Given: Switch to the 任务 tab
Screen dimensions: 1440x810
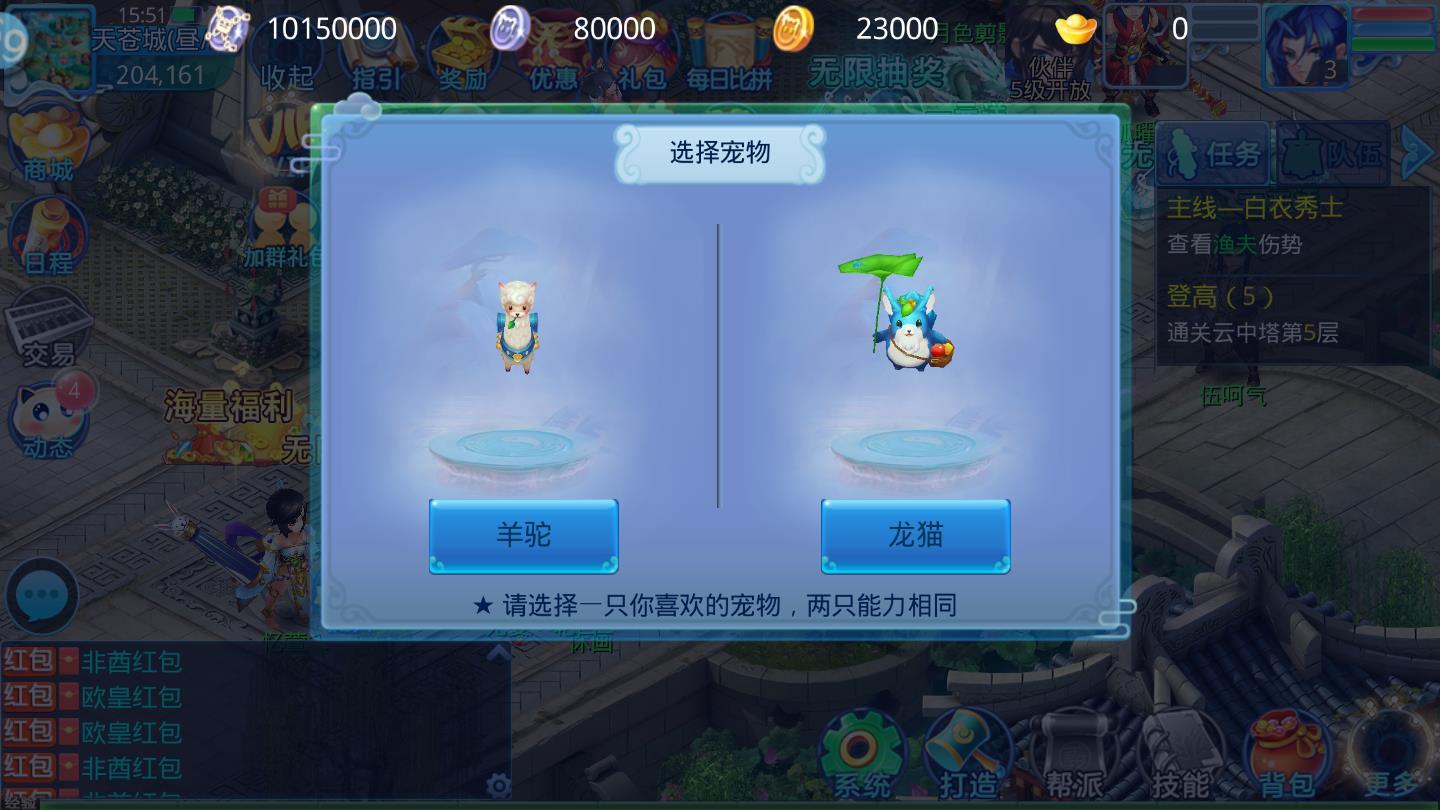Looking at the screenshot, I should click(x=1218, y=154).
